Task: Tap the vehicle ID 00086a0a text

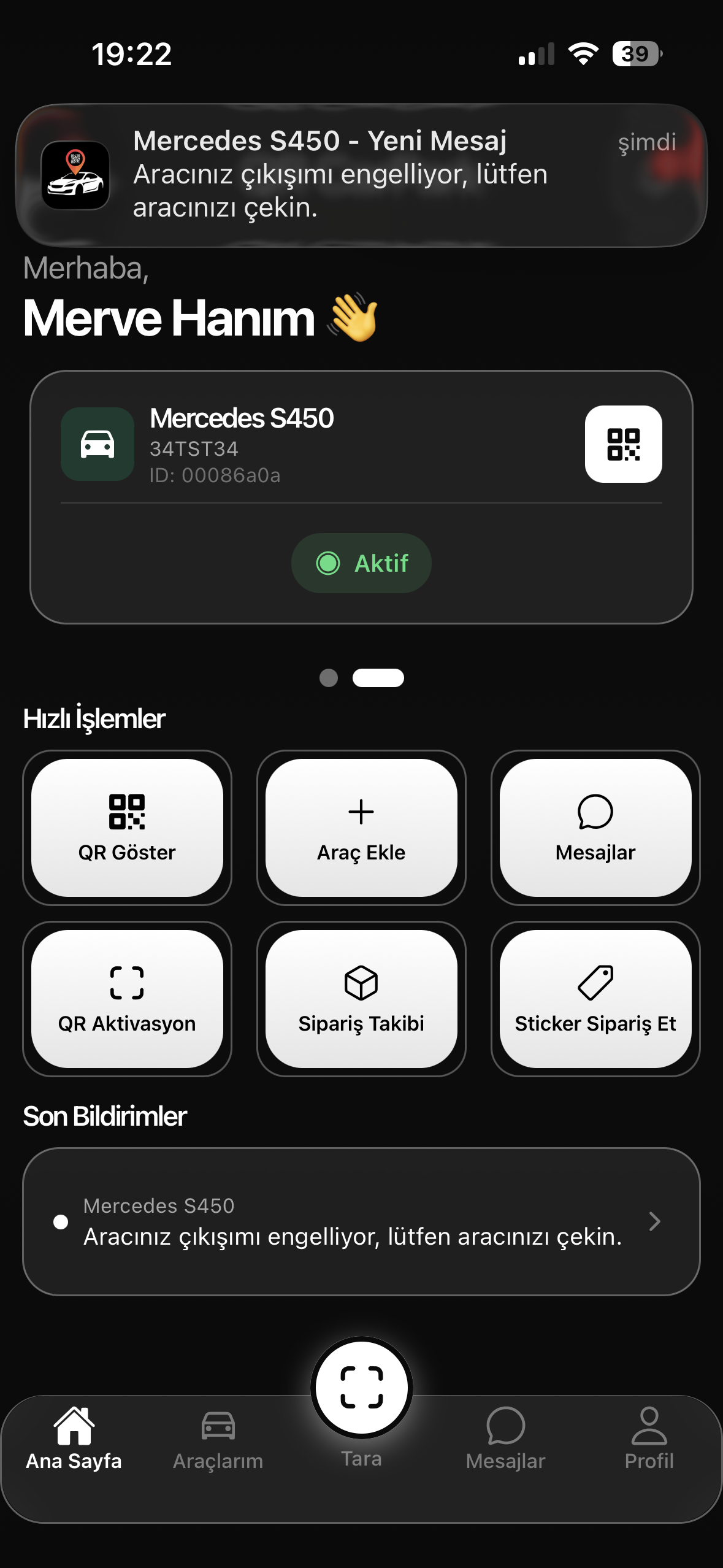Action: pyautogui.click(x=216, y=475)
